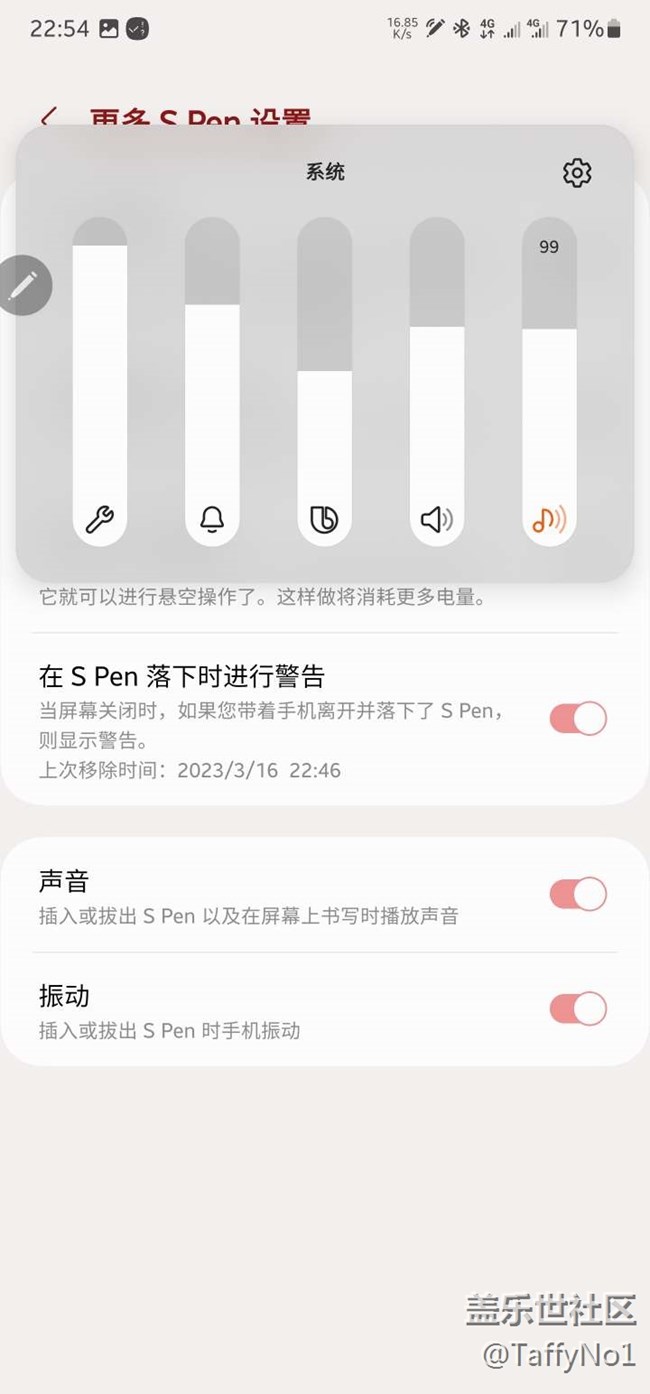650x1394 pixels.
Task: Go back from 更多 S Pen 设置
Action: [x=48, y=119]
